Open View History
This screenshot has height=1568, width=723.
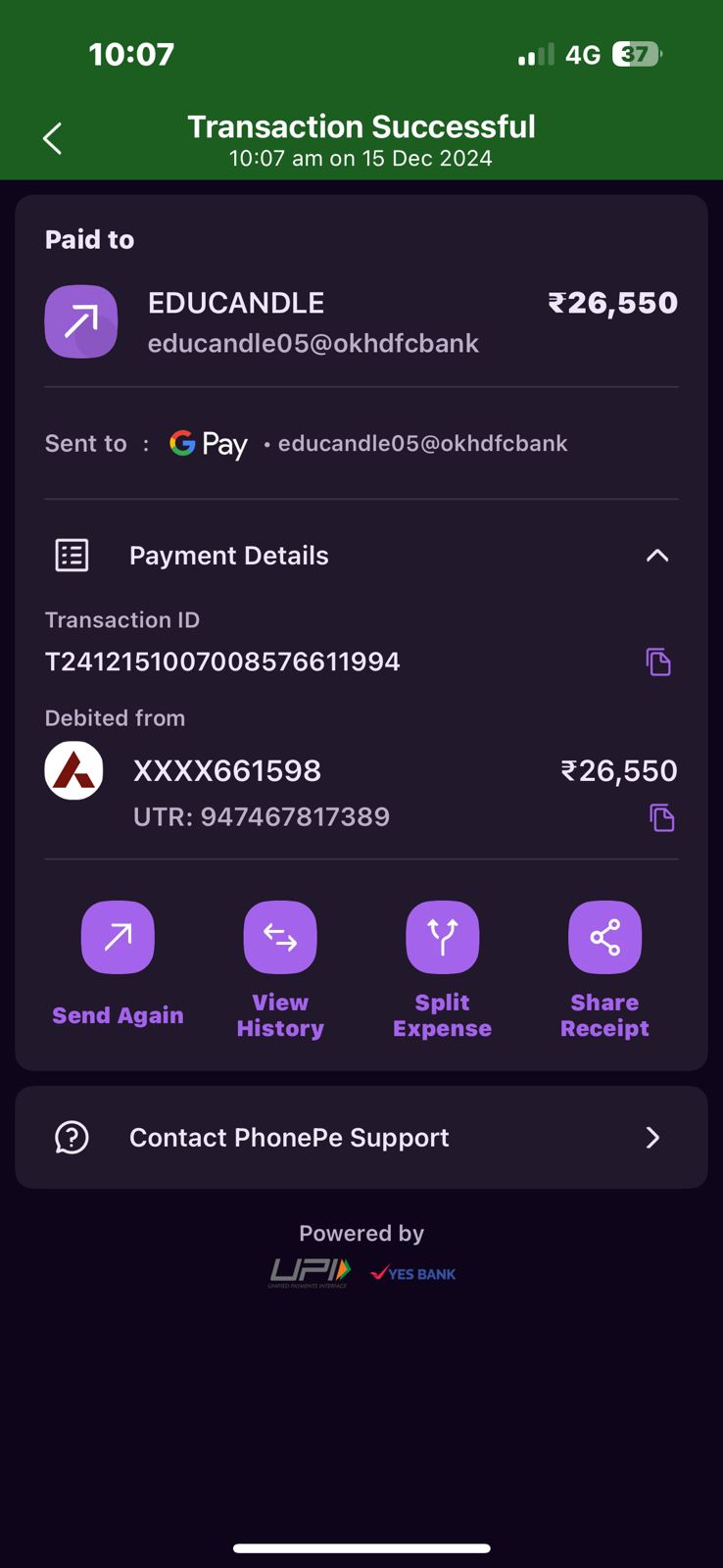pyautogui.click(x=280, y=938)
